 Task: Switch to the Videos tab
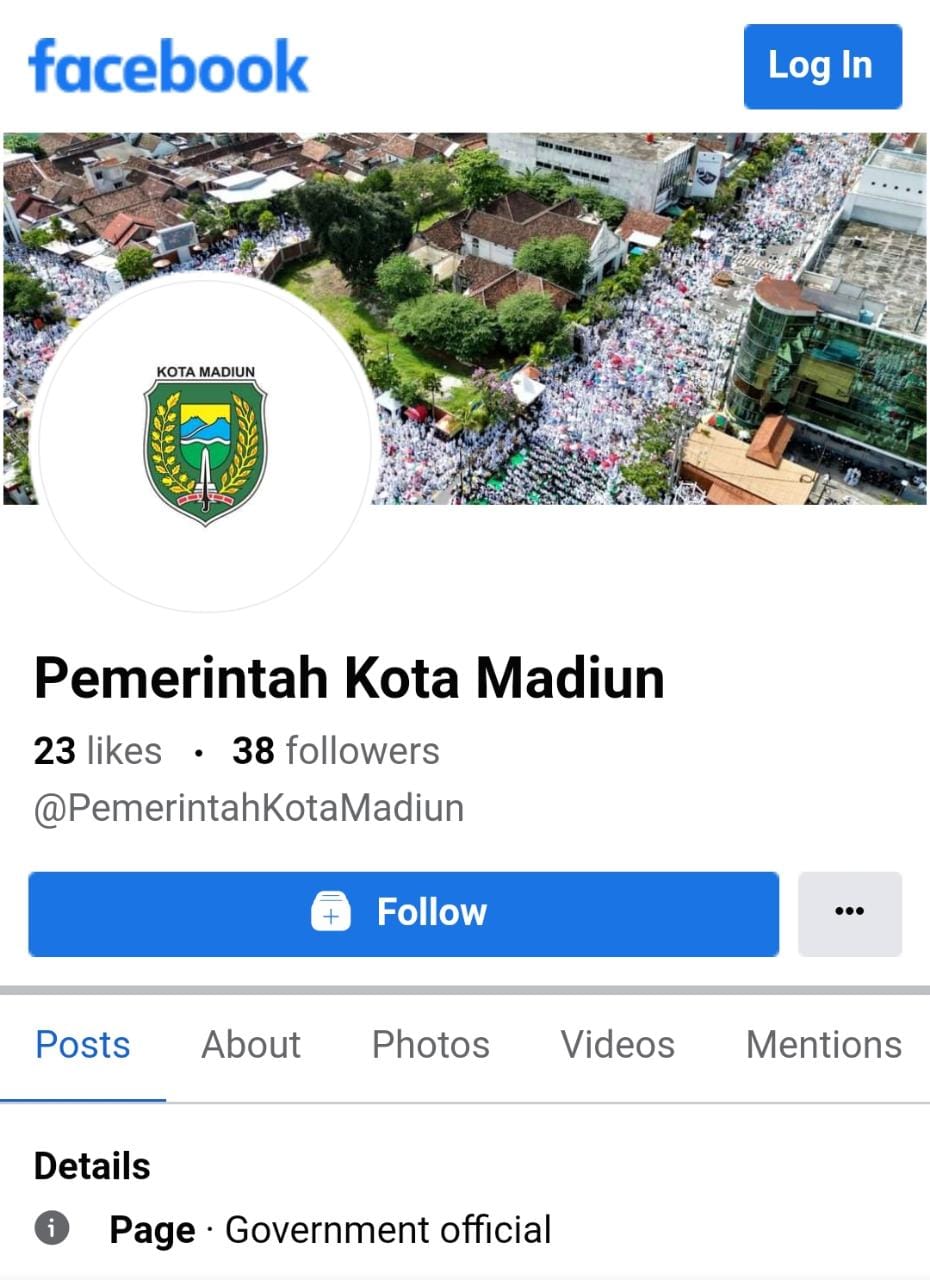(x=617, y=1045)
